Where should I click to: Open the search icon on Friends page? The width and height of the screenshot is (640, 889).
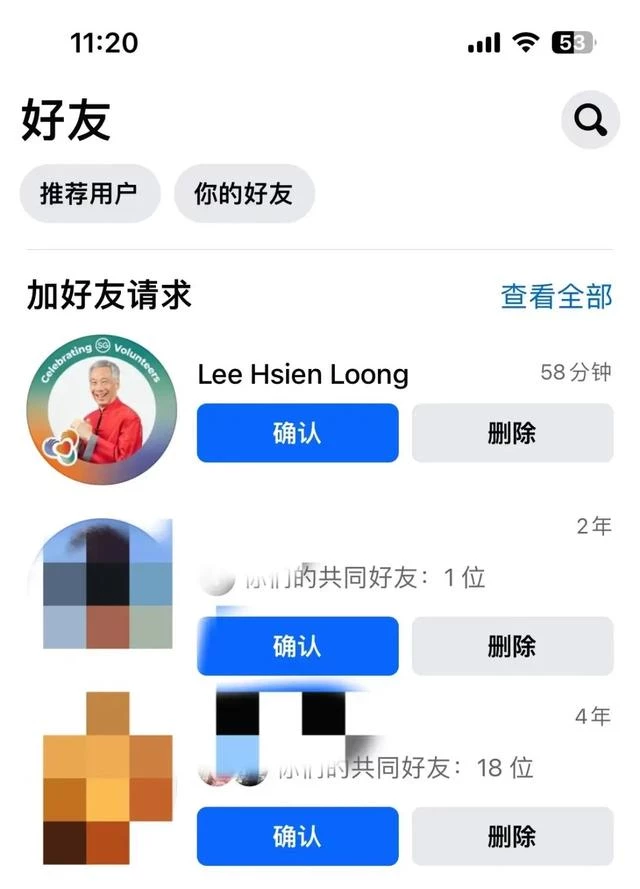[590, 121]
